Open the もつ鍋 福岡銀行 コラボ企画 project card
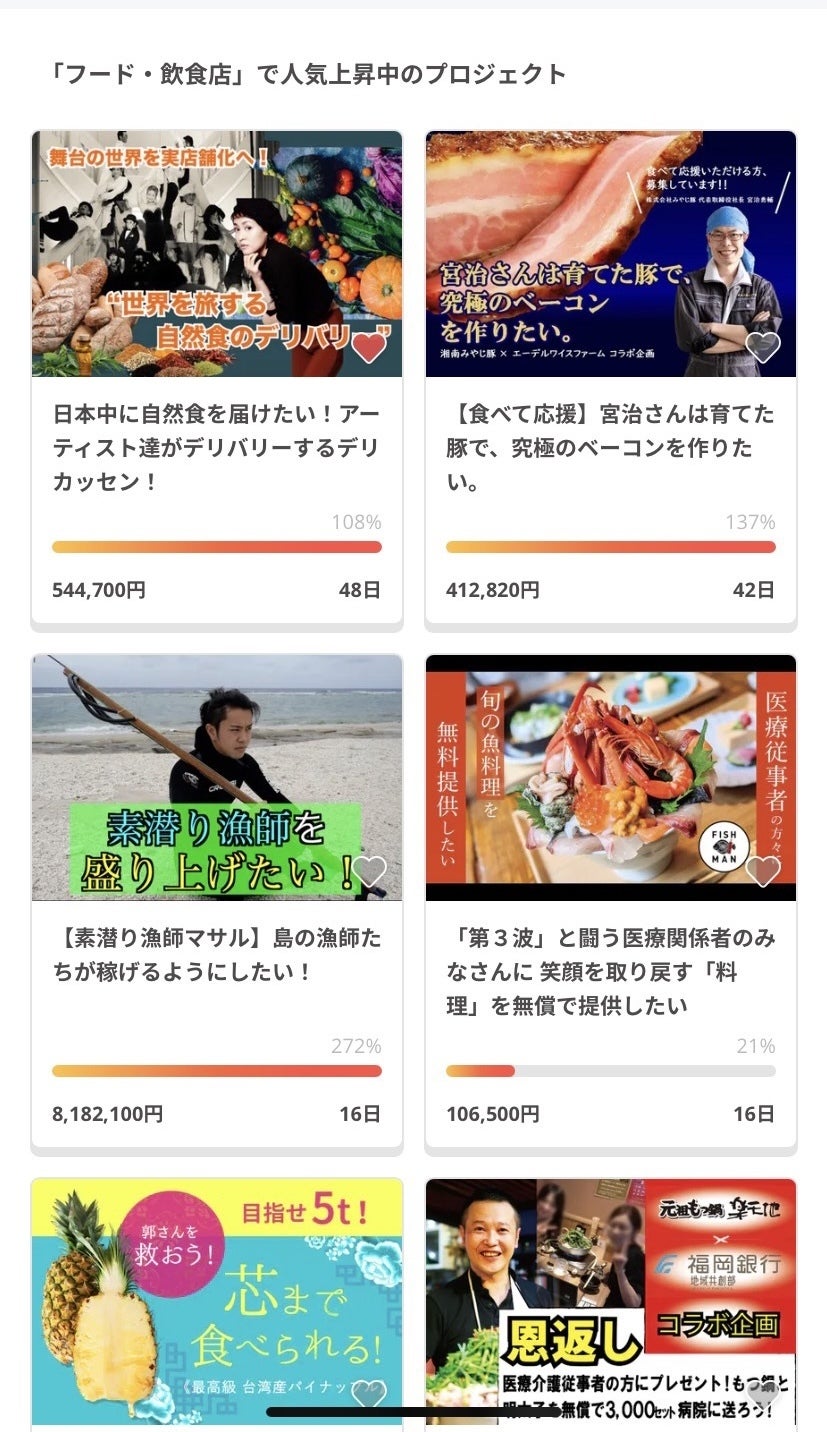 [611, 1302]
